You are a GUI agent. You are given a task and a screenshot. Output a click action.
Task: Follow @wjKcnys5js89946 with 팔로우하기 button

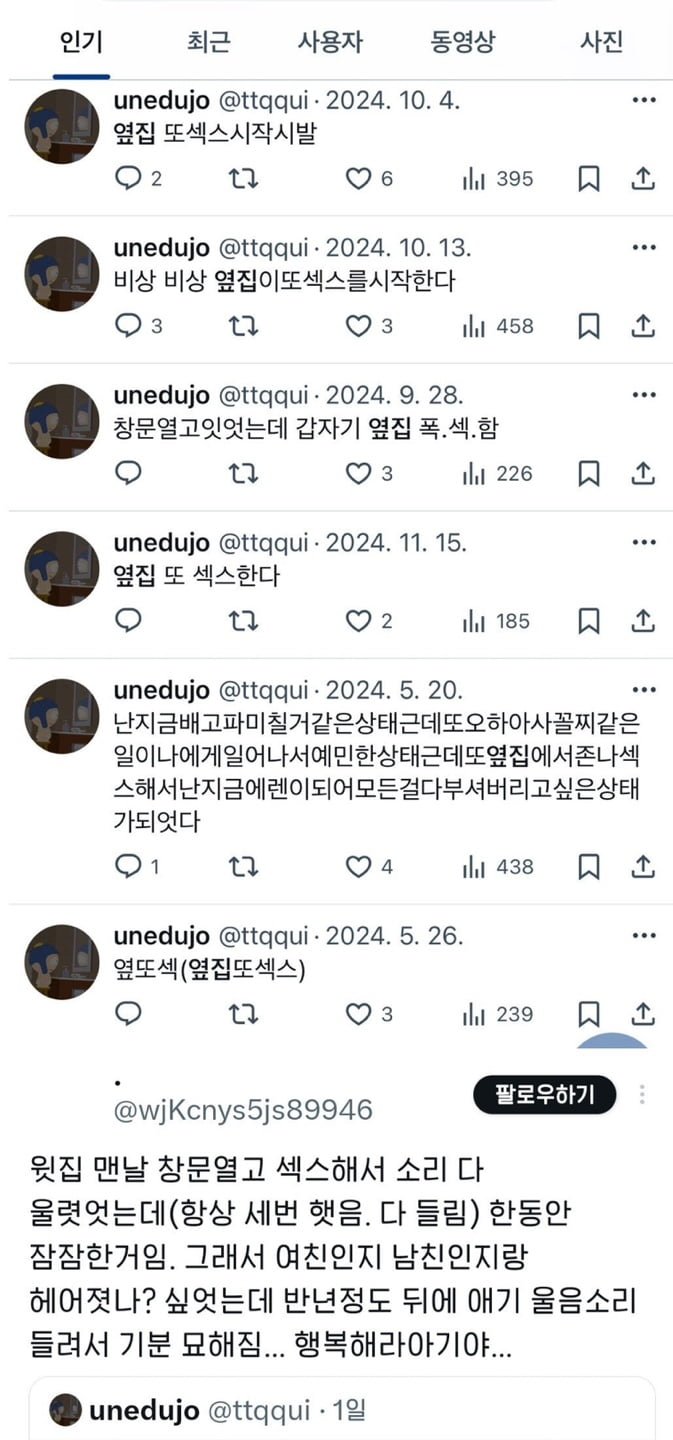click(545, 1094)
